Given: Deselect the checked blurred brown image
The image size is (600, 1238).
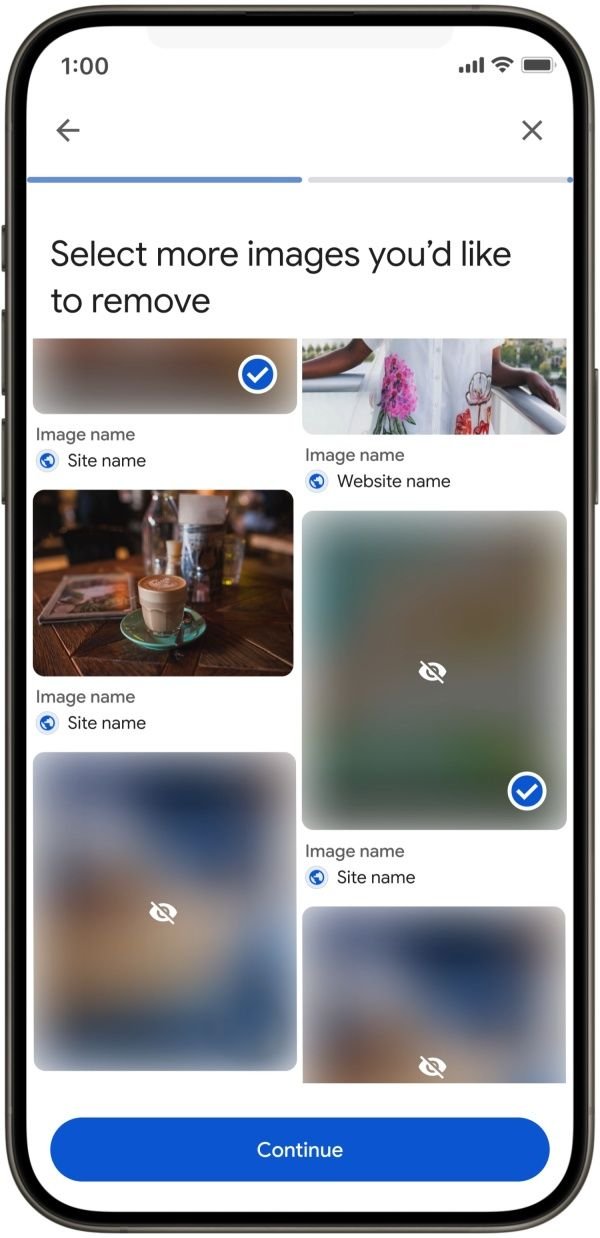Looking at the screenshot, I should tap(258, 375).
